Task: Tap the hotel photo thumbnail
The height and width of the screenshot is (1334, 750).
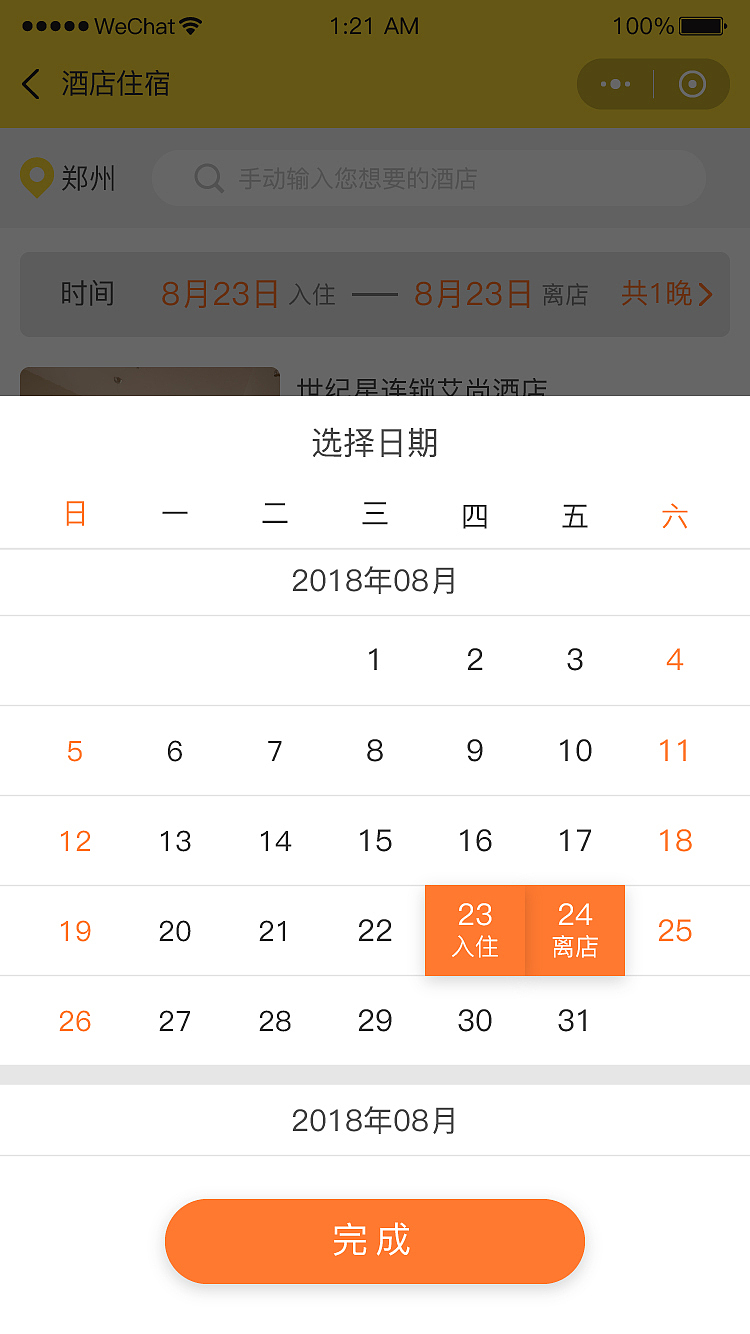Action: click(x=150, y=382)
